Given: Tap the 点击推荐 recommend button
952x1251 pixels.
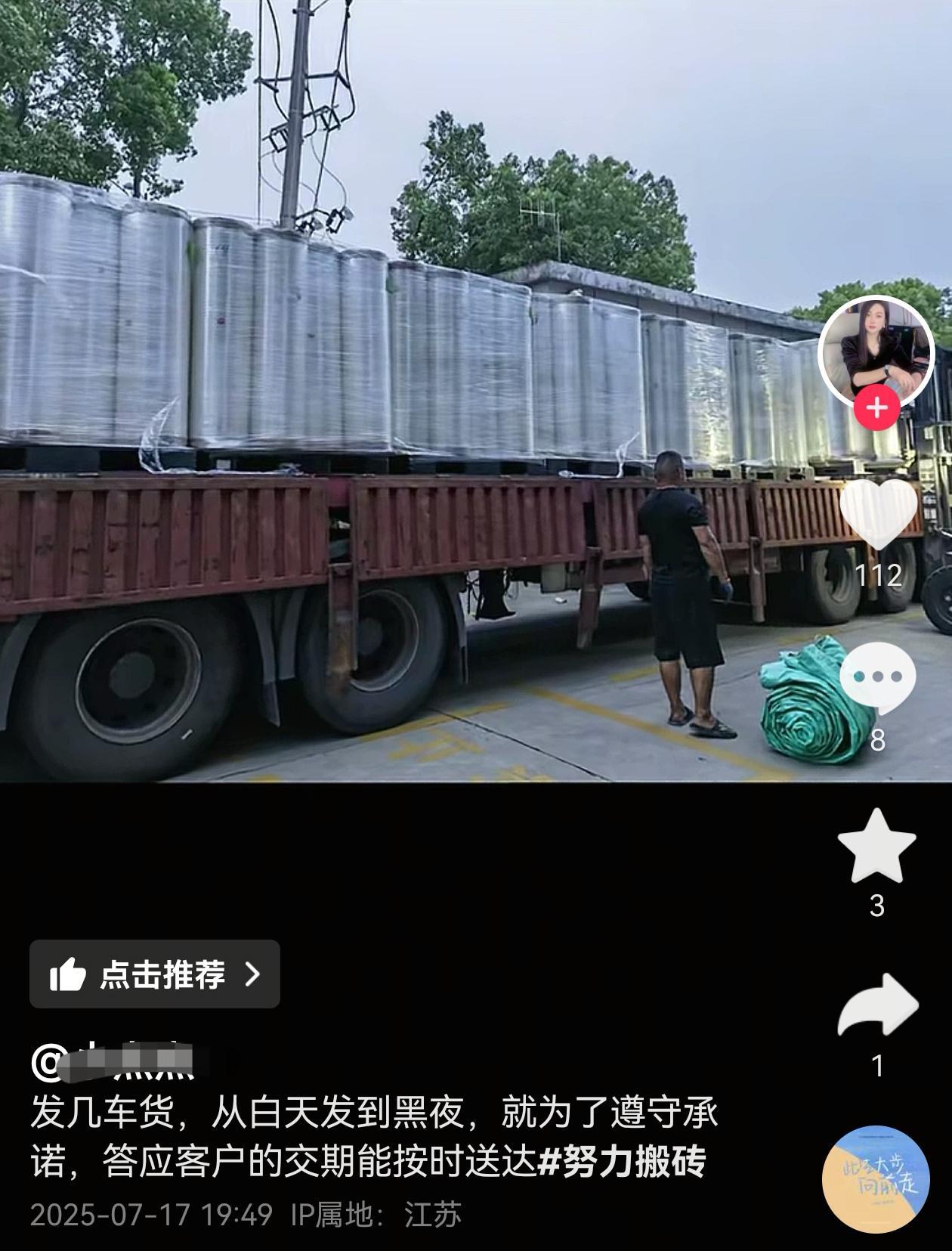Looking at the screenshot, I should (x=155, y=974).
